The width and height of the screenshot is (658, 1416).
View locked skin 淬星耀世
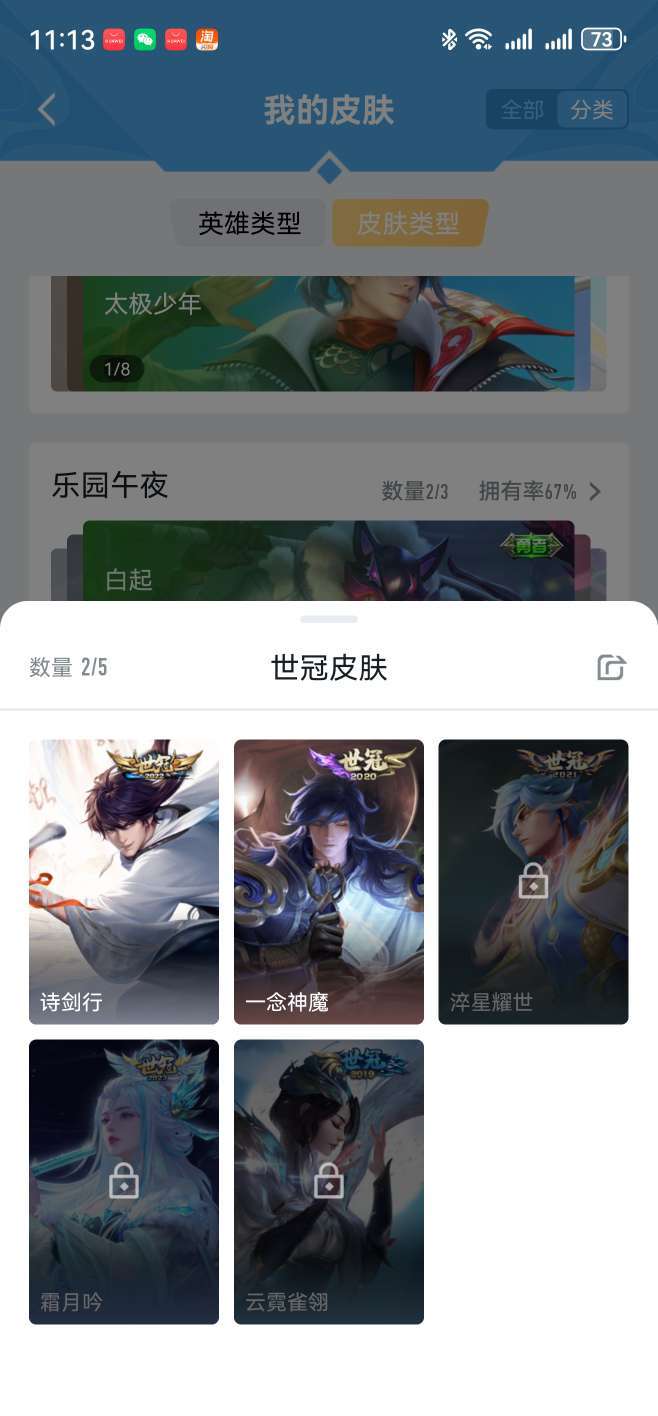pyautogui.click(x=533, y=881)
